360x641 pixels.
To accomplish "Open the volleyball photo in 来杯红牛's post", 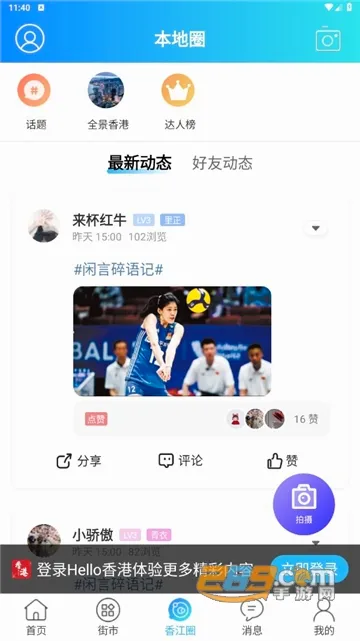I will 172,341.
